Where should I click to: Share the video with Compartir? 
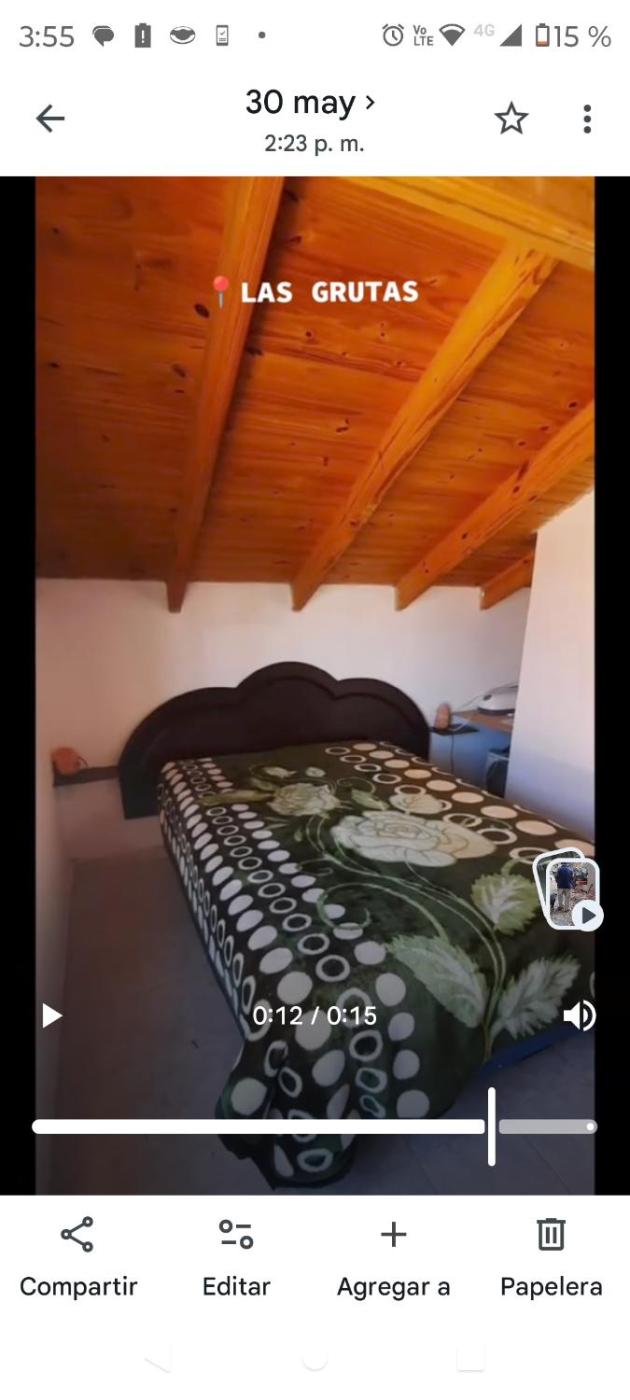tap(78, 1258)
